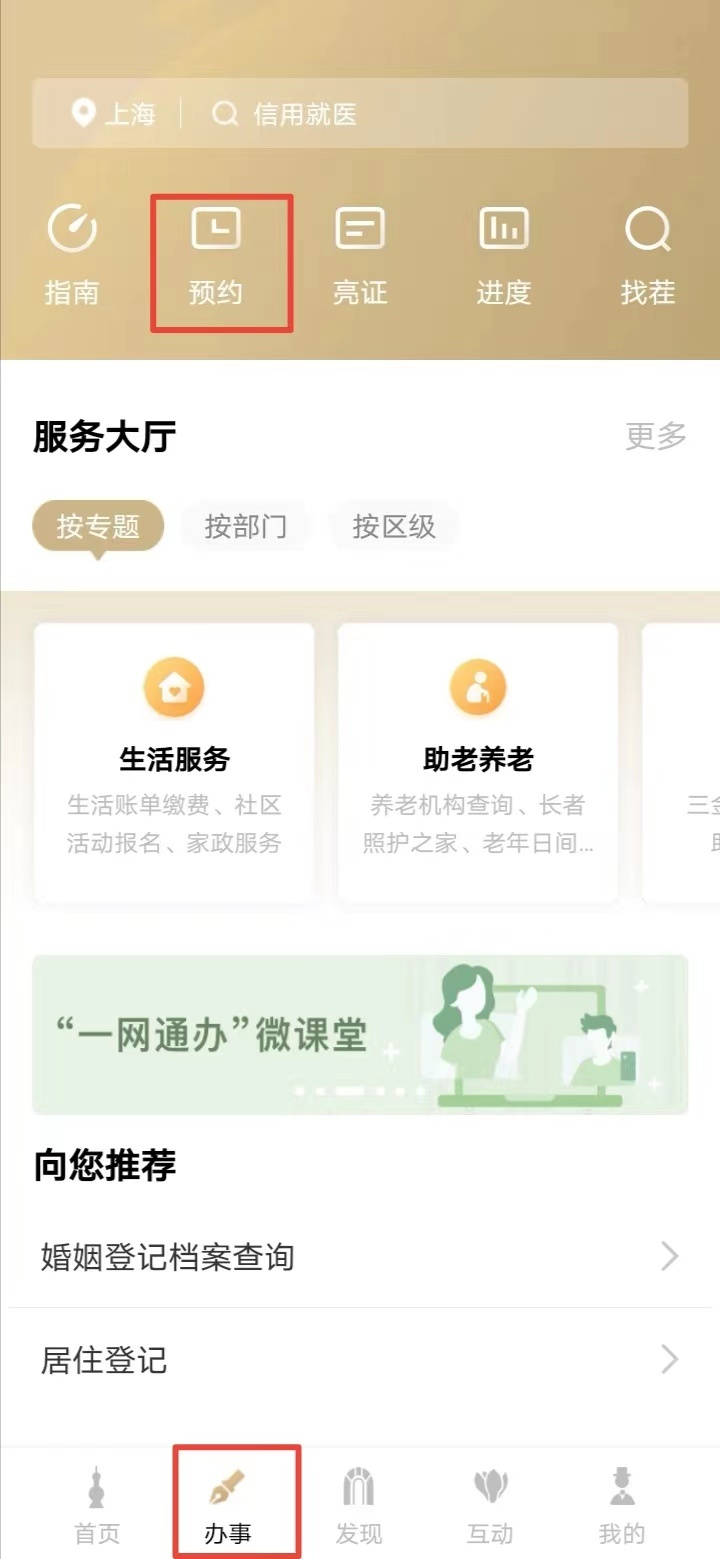Switch to the 发现 tab
720x1559 pixels.
359,1504
